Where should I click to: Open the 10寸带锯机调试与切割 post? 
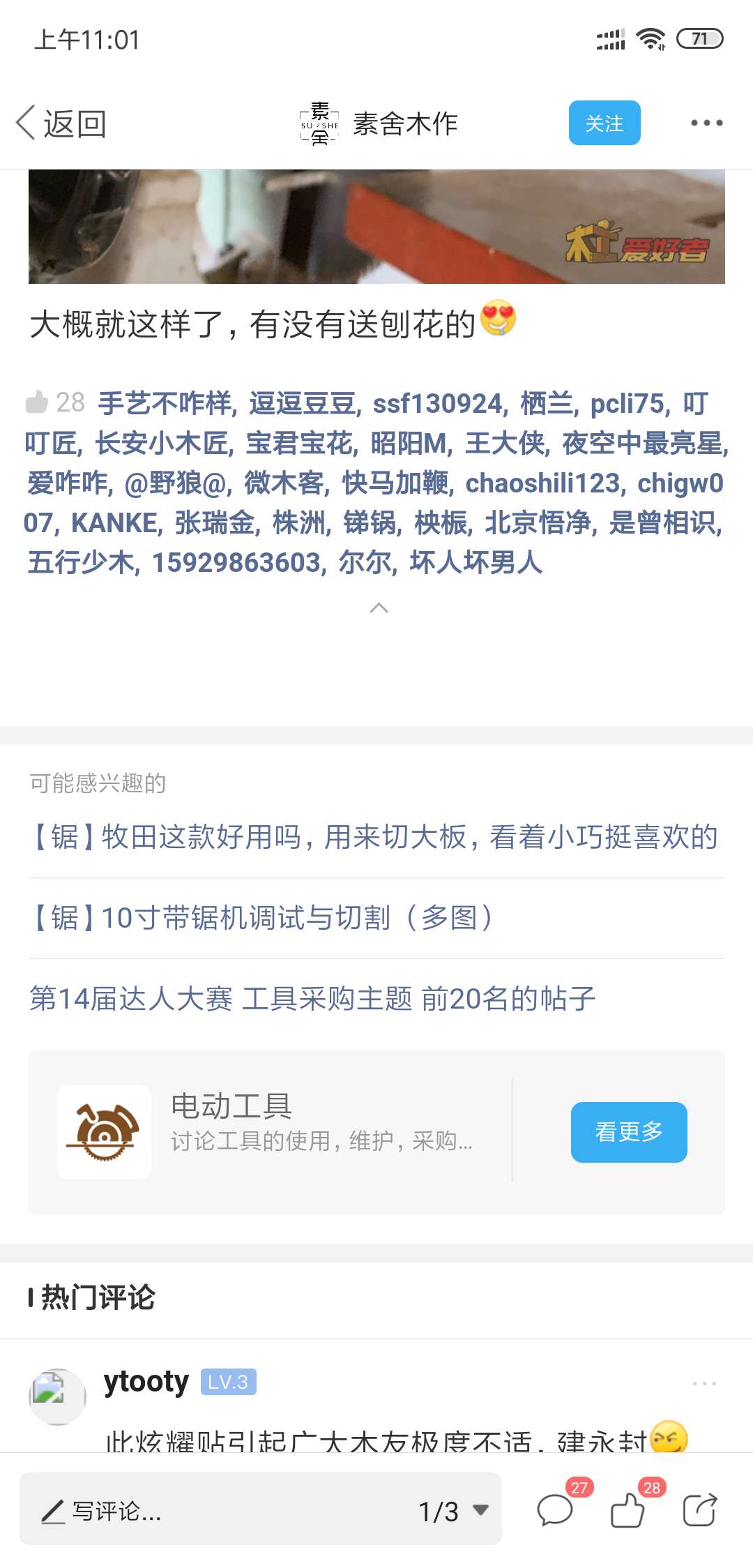tap(262, 918)
